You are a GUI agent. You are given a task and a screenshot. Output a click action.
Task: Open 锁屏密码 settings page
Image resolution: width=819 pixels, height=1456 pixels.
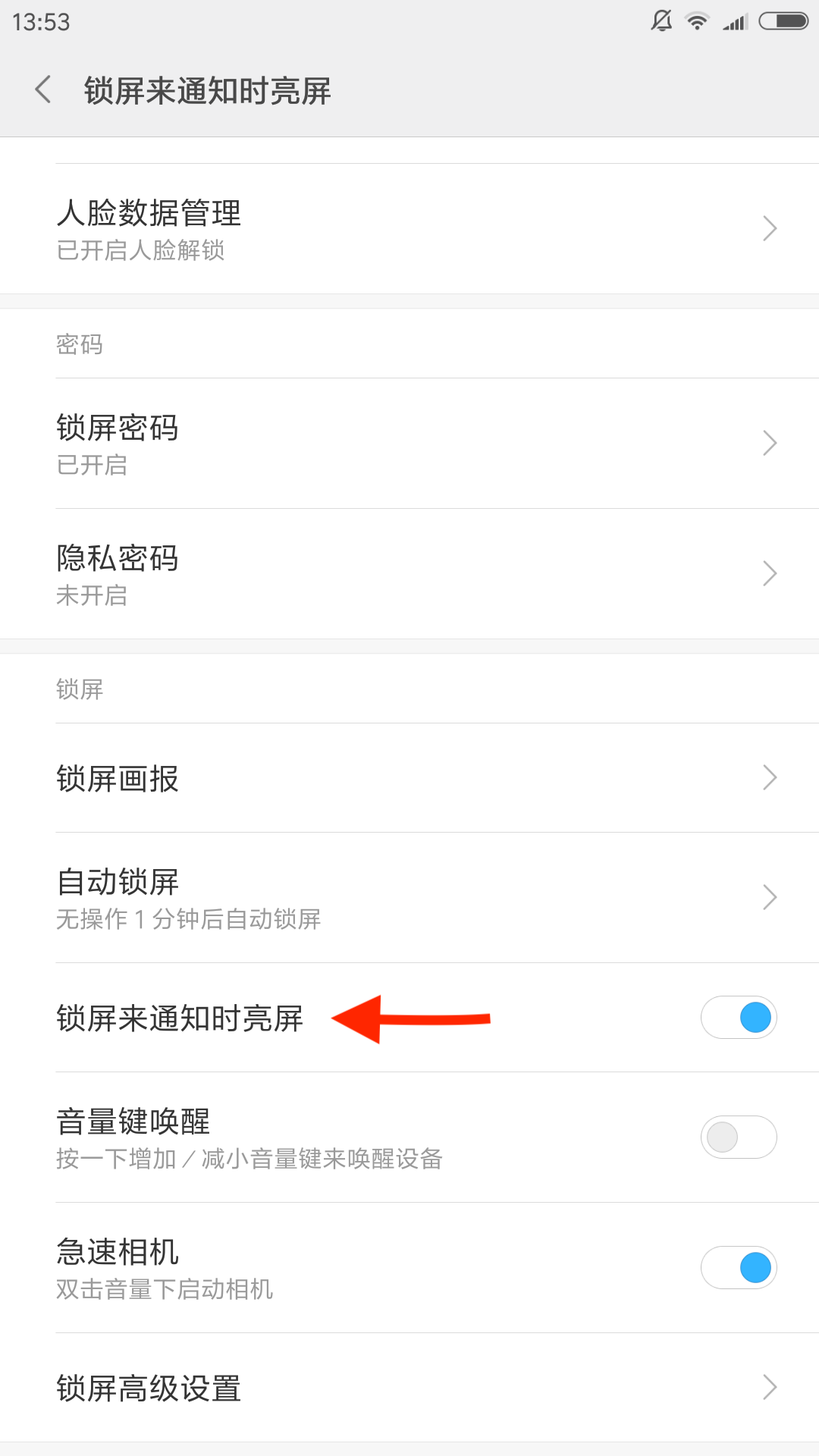click(303, 443)
